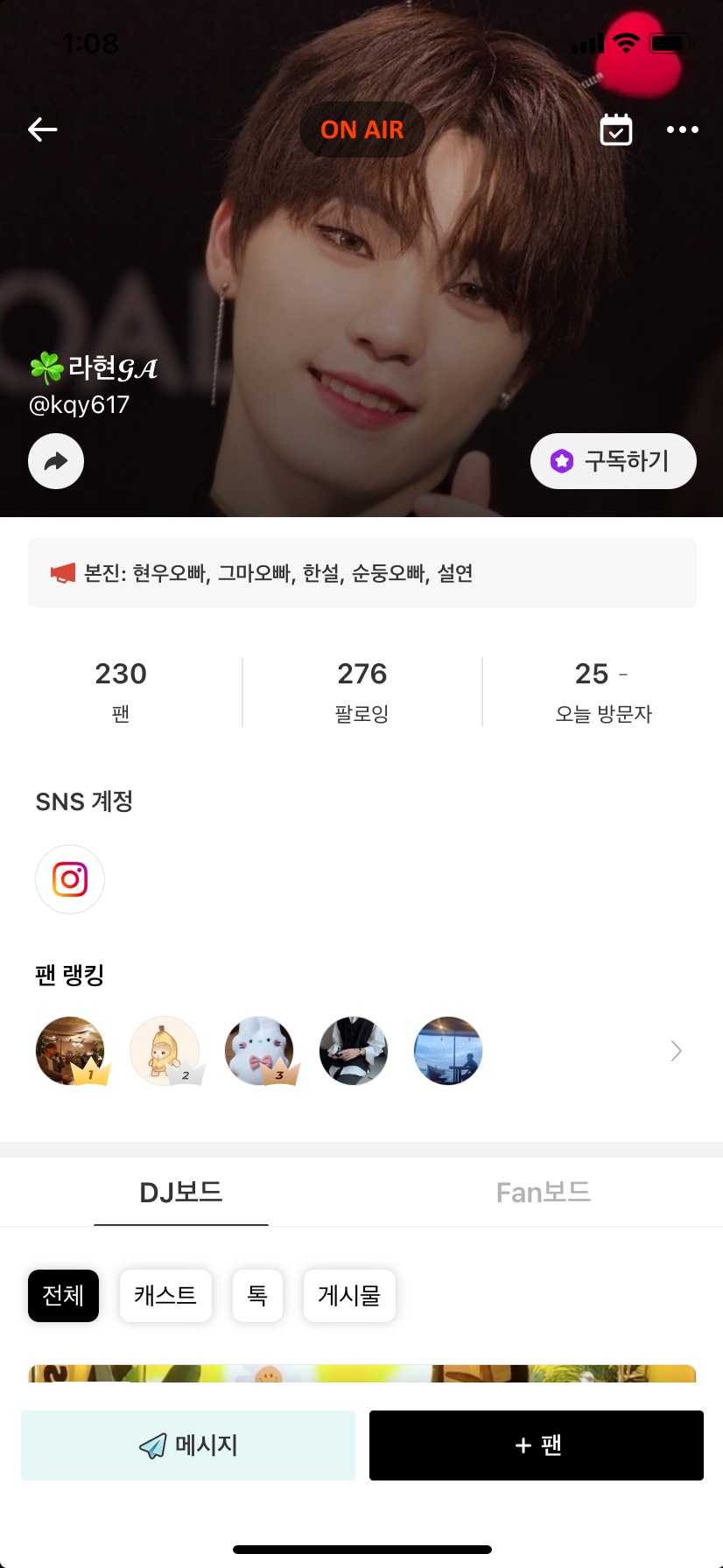Open the linked Instagram account
The width and height of the screenshot is (723, 1568).
(x=70, y=879)
